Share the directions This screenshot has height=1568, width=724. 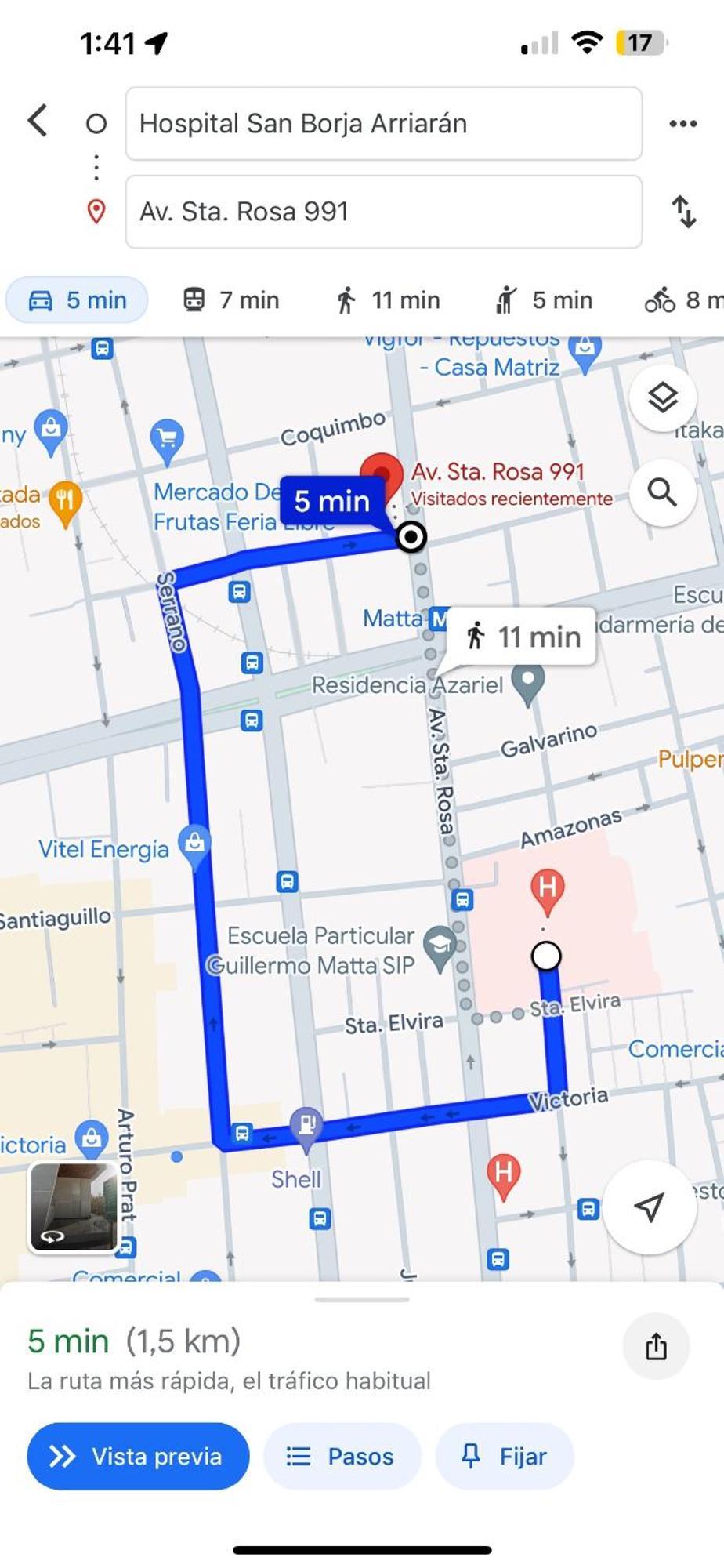655,1346
